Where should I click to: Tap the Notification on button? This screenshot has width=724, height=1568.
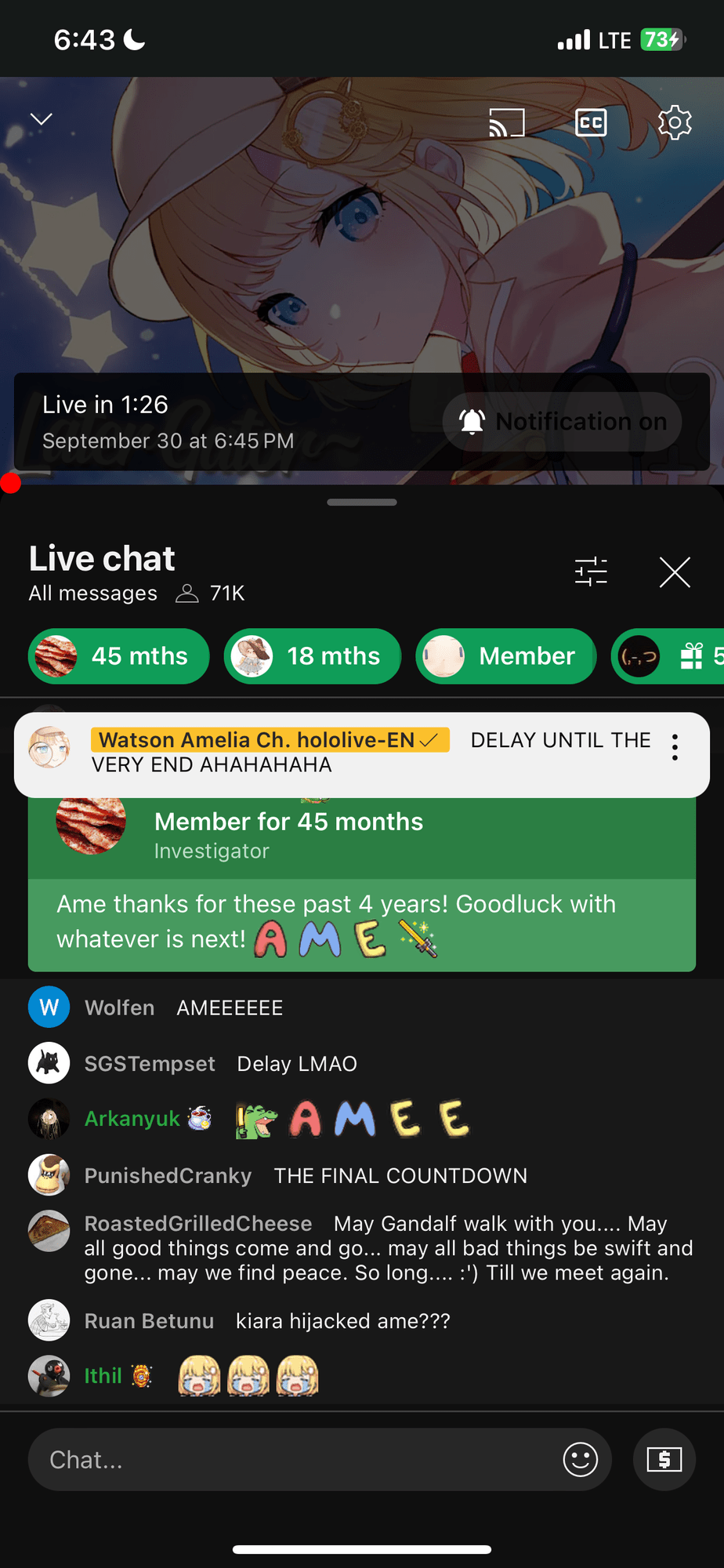[562, 422]
